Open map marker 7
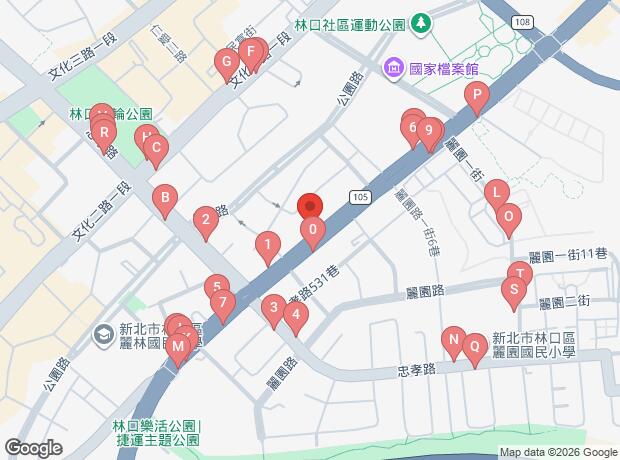620x460 pixels. tap(223, 300)
